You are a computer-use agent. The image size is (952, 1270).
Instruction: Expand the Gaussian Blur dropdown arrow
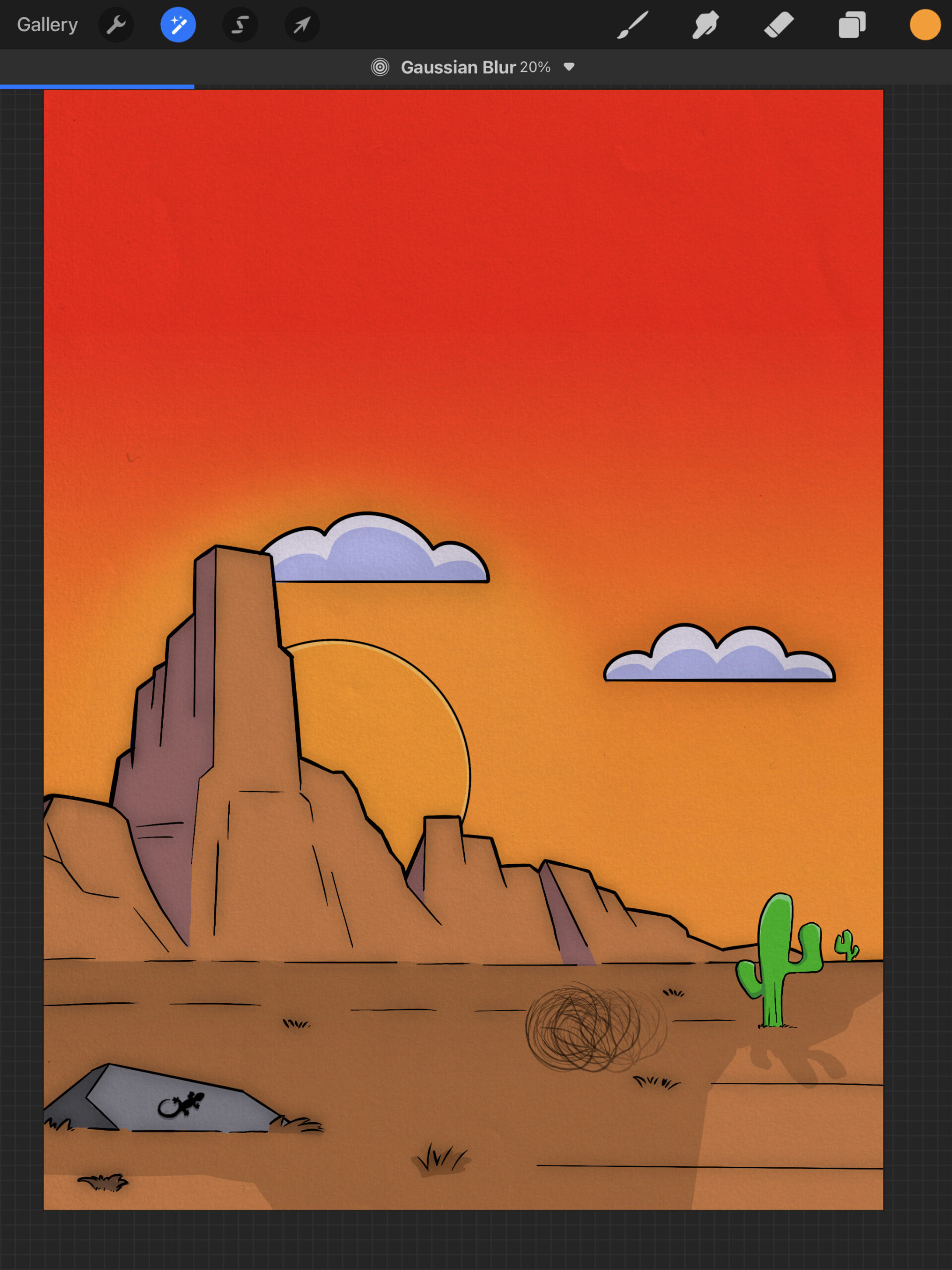(569, 66)
